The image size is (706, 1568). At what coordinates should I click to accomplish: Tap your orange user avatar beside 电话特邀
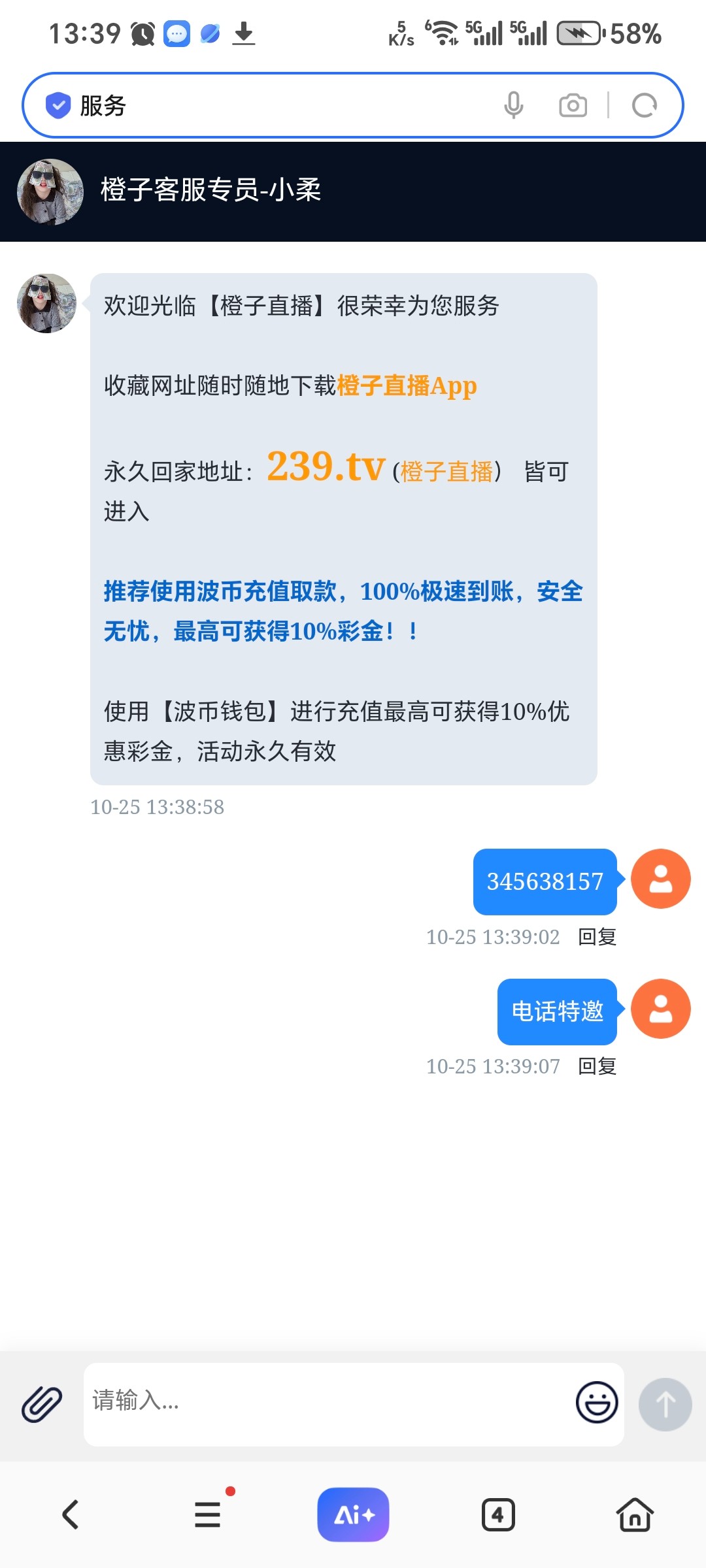click(x=661, y=1008)
